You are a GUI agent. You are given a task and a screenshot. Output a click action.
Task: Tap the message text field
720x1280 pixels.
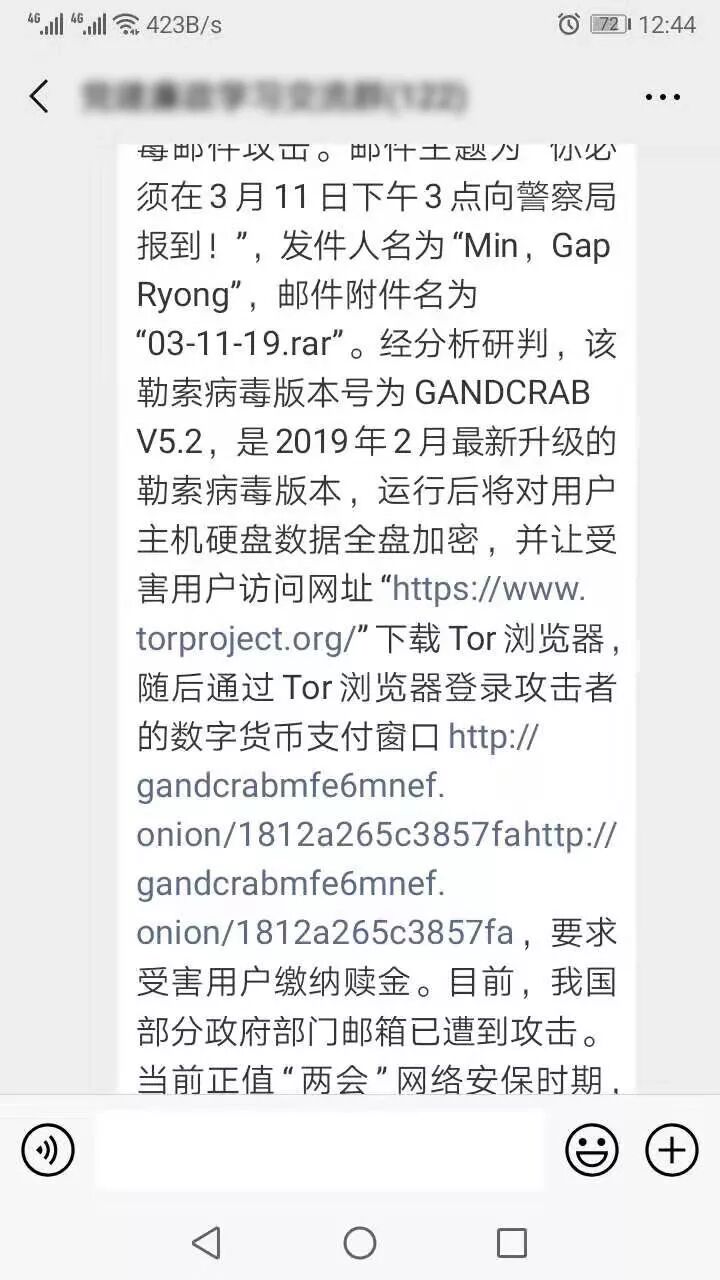[320, 1150]
